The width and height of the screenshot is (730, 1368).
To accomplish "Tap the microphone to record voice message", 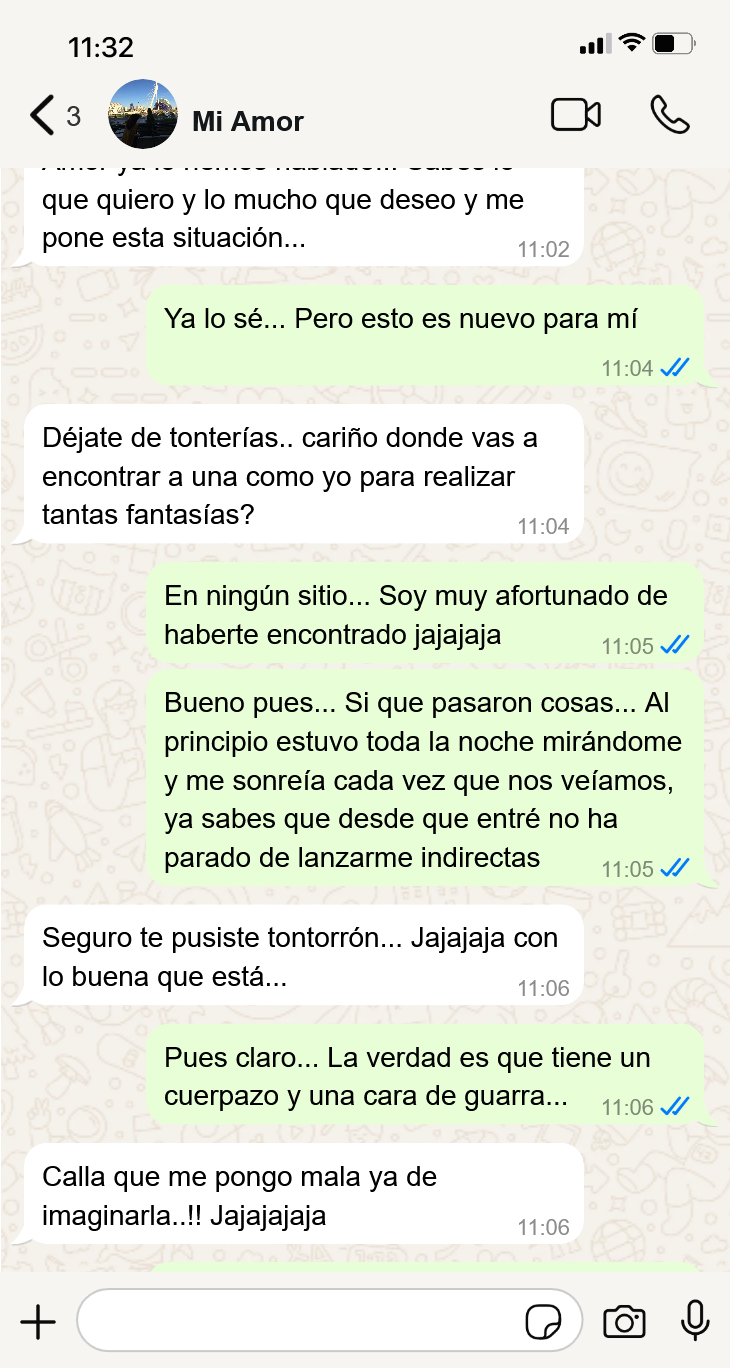I will pyautogui.click(x=695, y=1321).
